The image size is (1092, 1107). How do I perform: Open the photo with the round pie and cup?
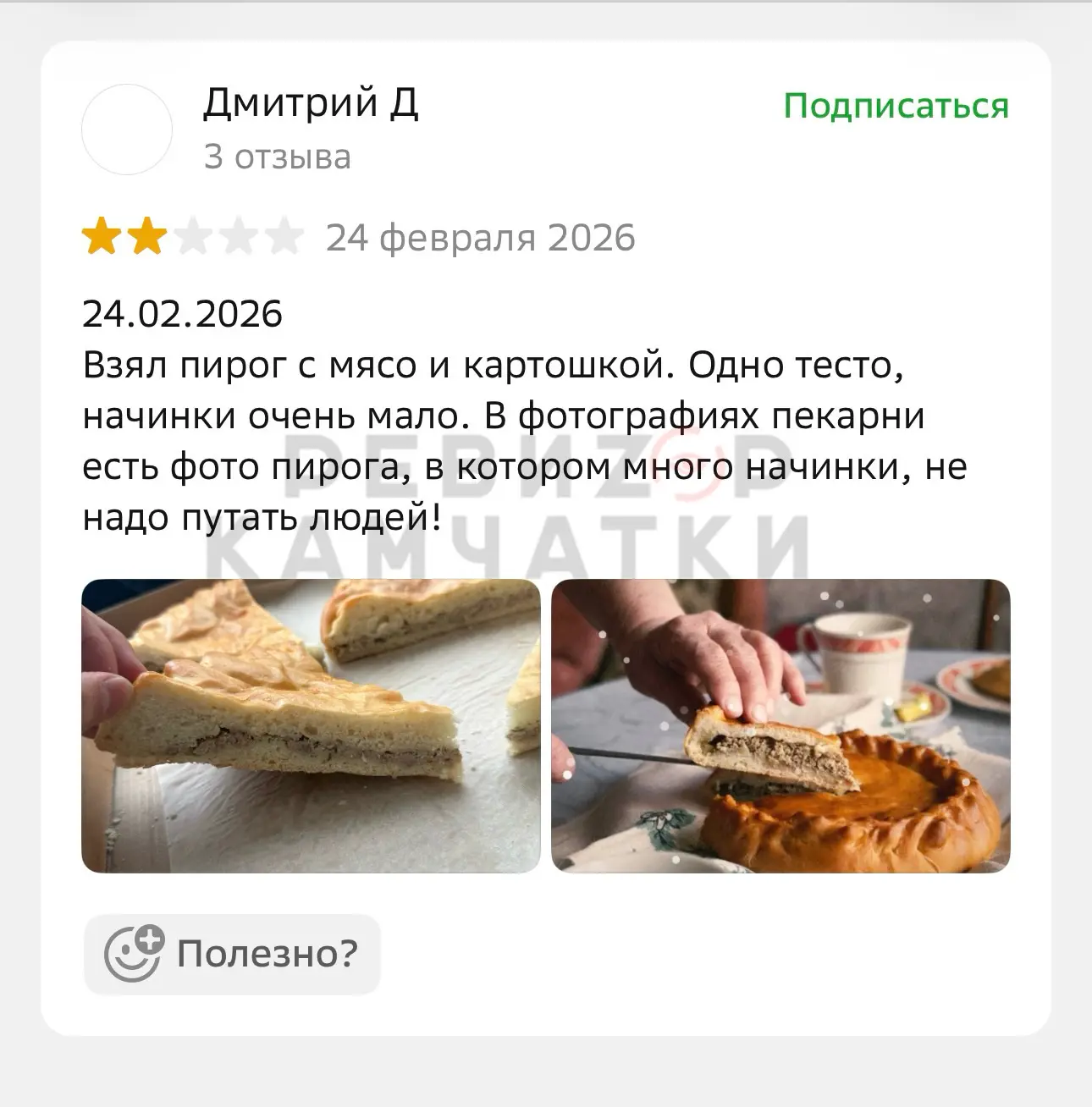(780, 725)
